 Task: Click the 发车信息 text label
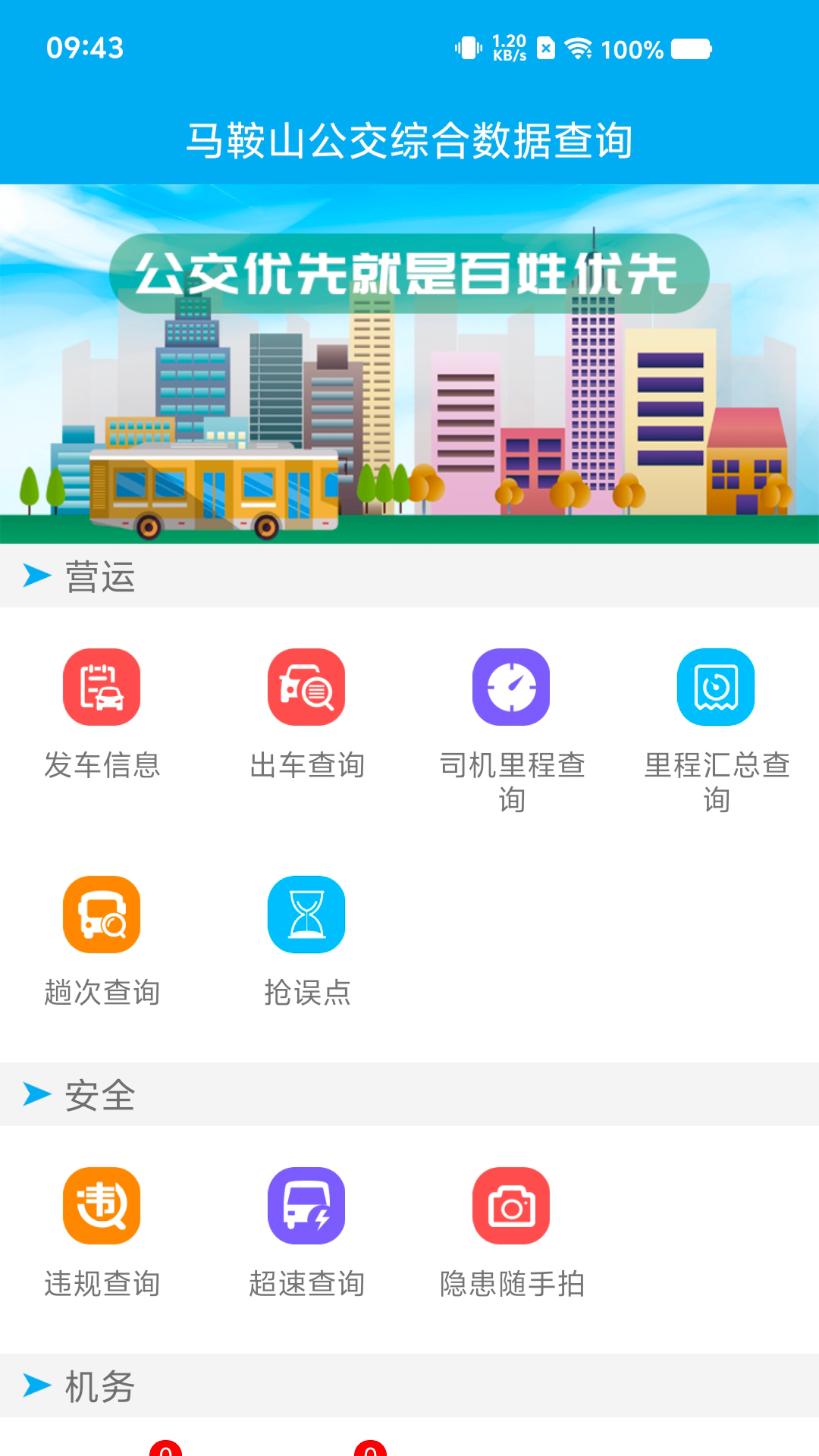pos(102,766)
